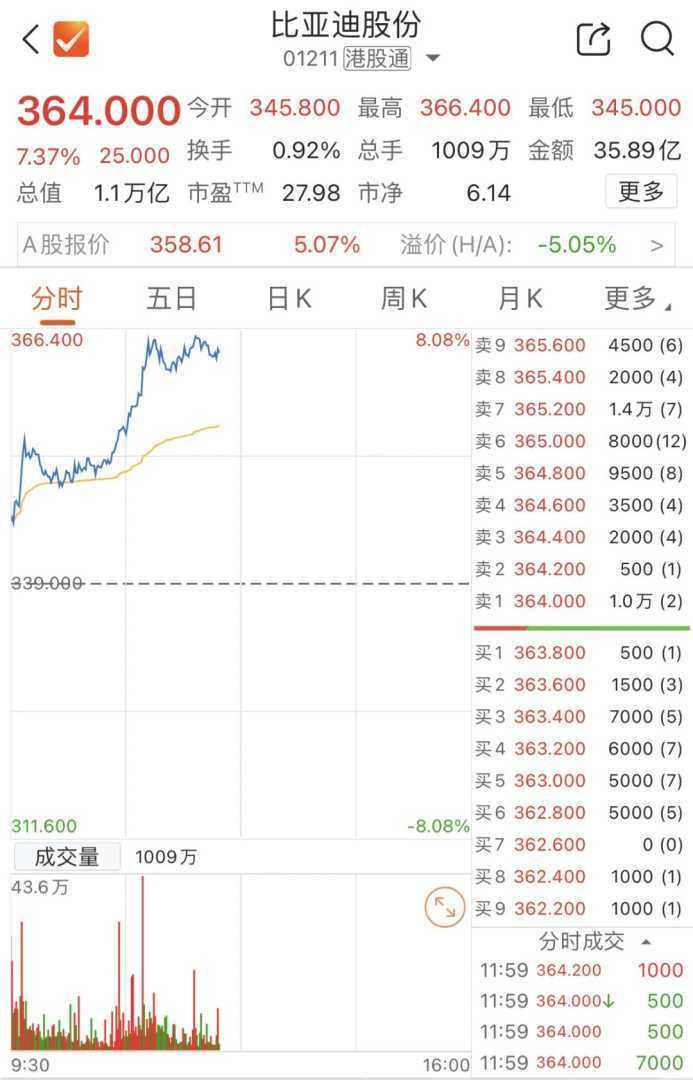Tap the 更多 button for more quote data
This screenshot has height=1080, width=693.
click(640, 191)
